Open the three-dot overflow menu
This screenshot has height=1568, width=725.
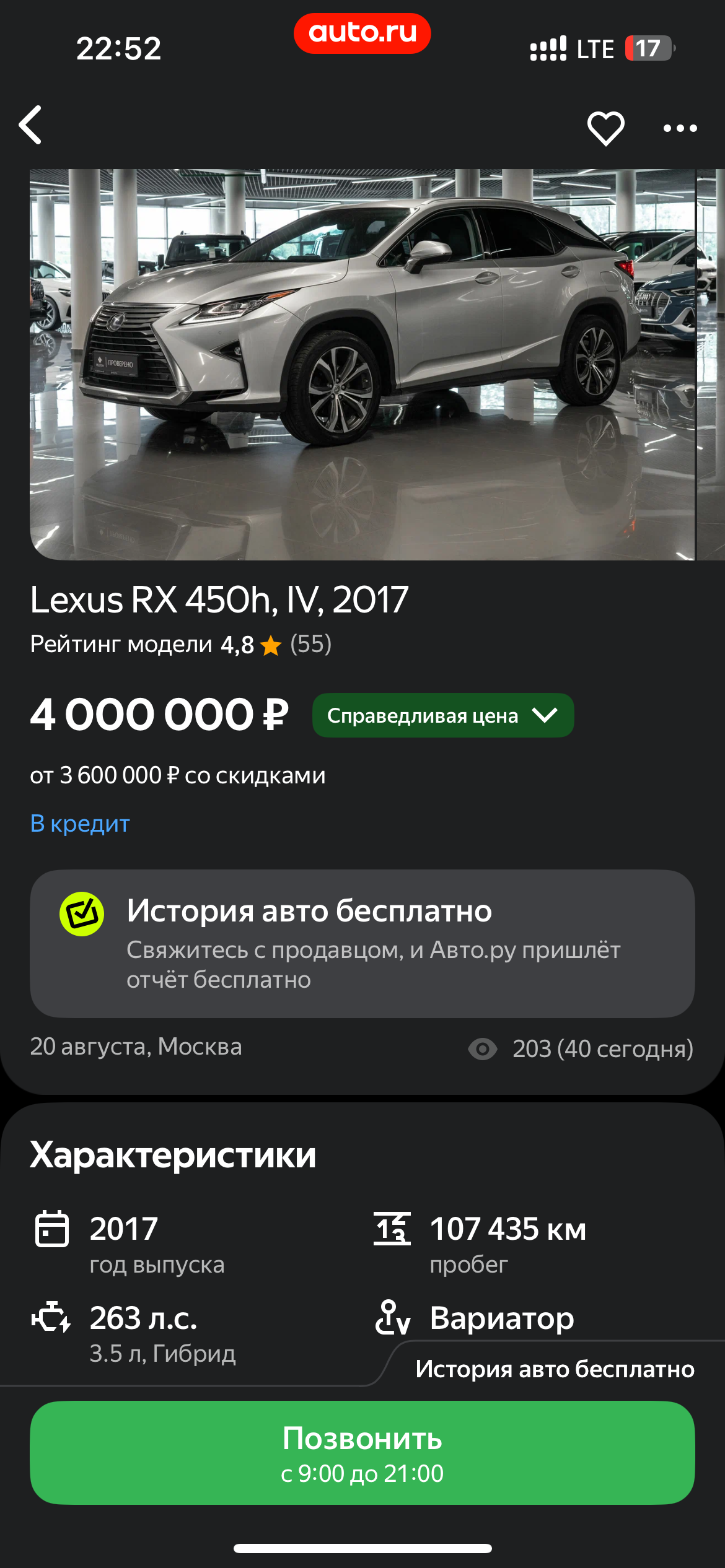tap(680, 128)
